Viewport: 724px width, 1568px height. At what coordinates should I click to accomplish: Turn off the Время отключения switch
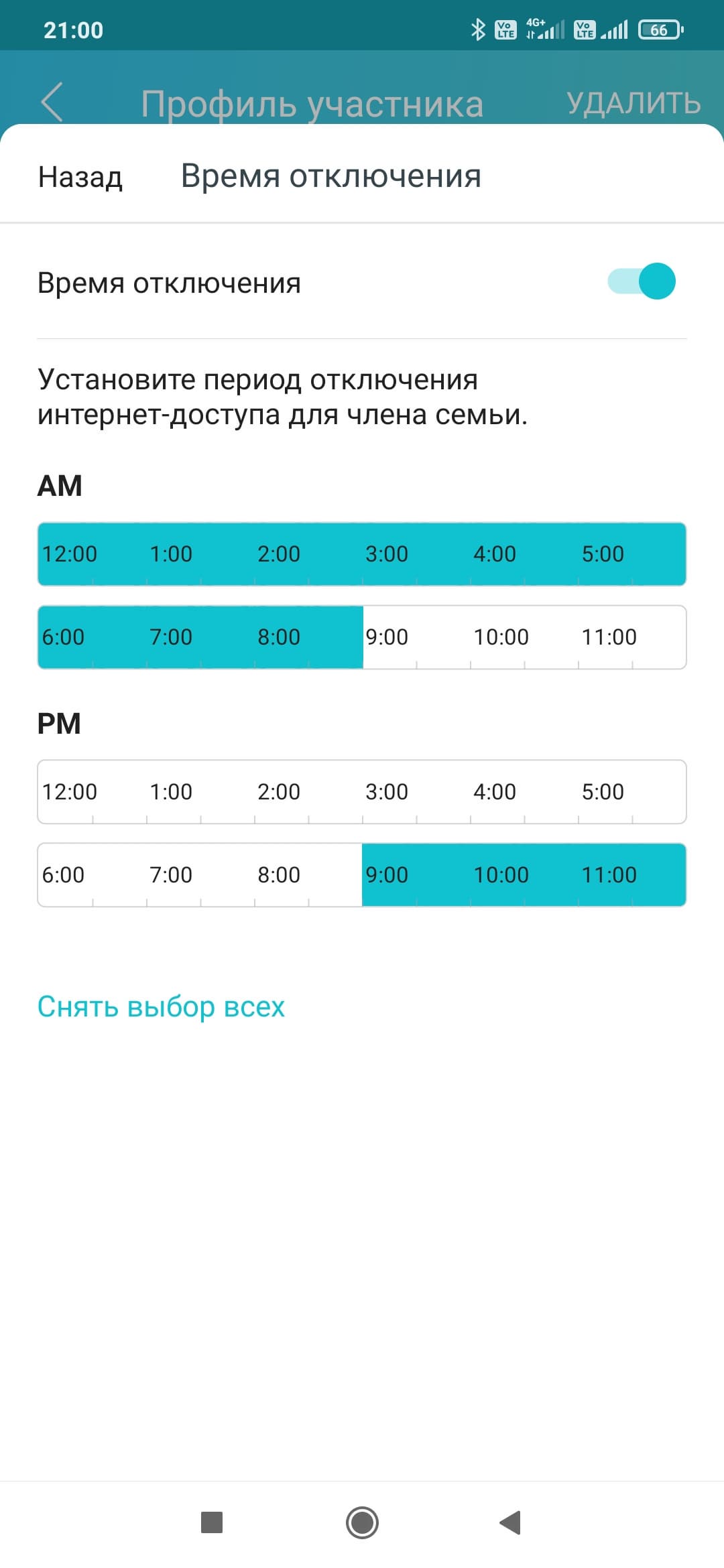coord(641,281)
